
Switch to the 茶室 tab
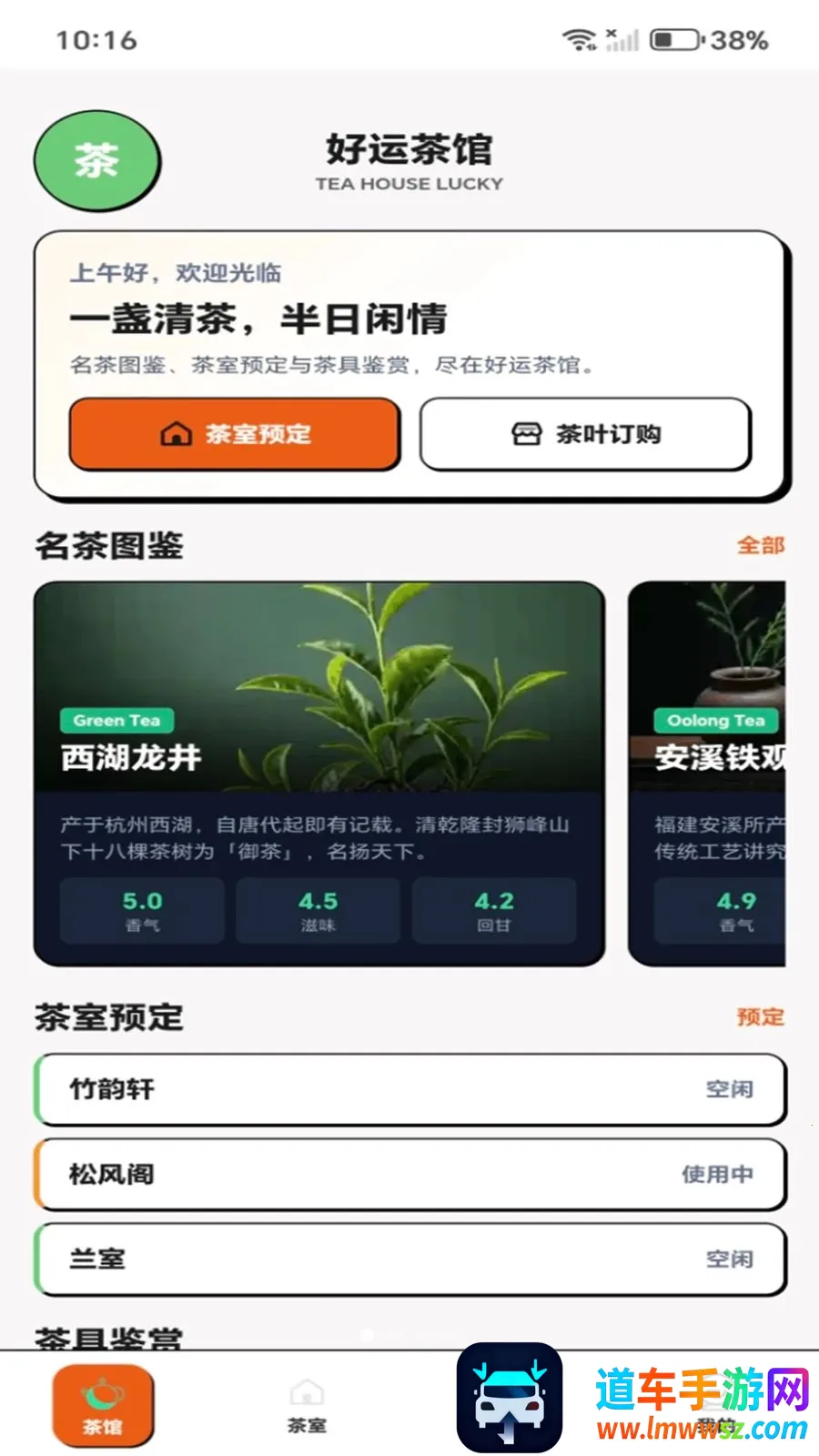pyautogui.click(x=307, y=1406)
